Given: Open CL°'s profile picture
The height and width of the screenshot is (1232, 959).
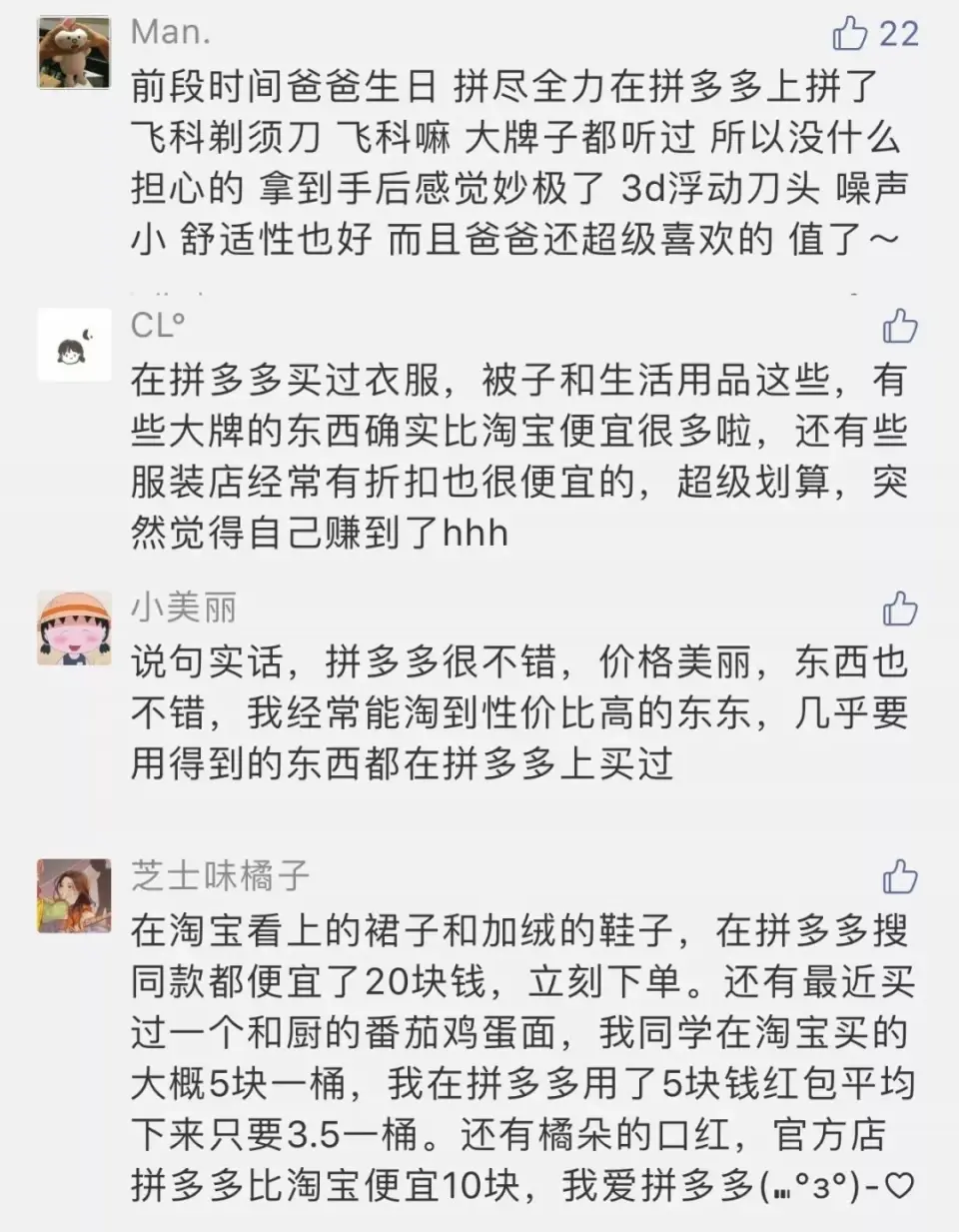Looking at the screenshot, I should (74, 345).
